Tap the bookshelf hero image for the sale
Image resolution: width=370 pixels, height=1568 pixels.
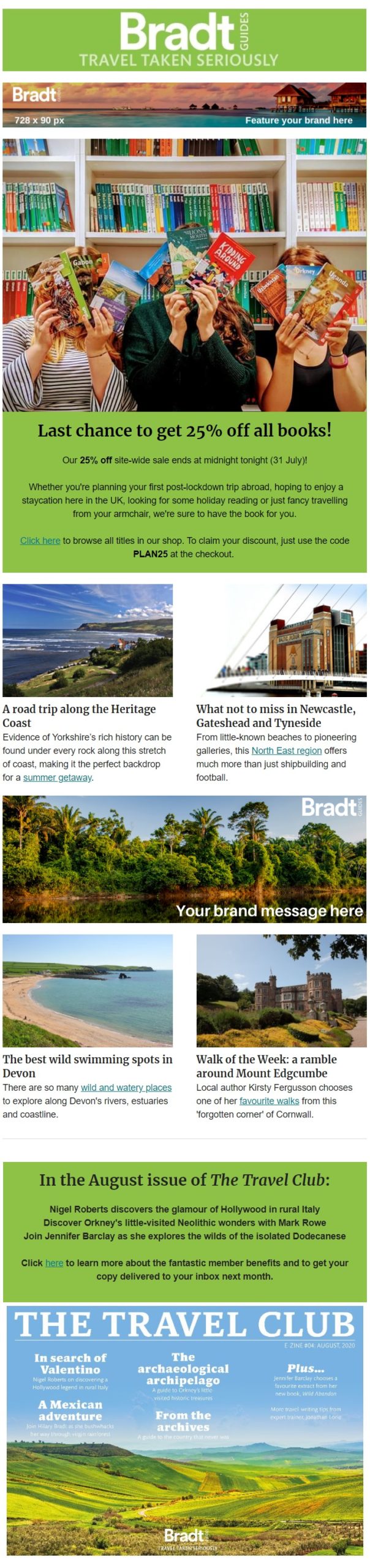click(184, 274)
